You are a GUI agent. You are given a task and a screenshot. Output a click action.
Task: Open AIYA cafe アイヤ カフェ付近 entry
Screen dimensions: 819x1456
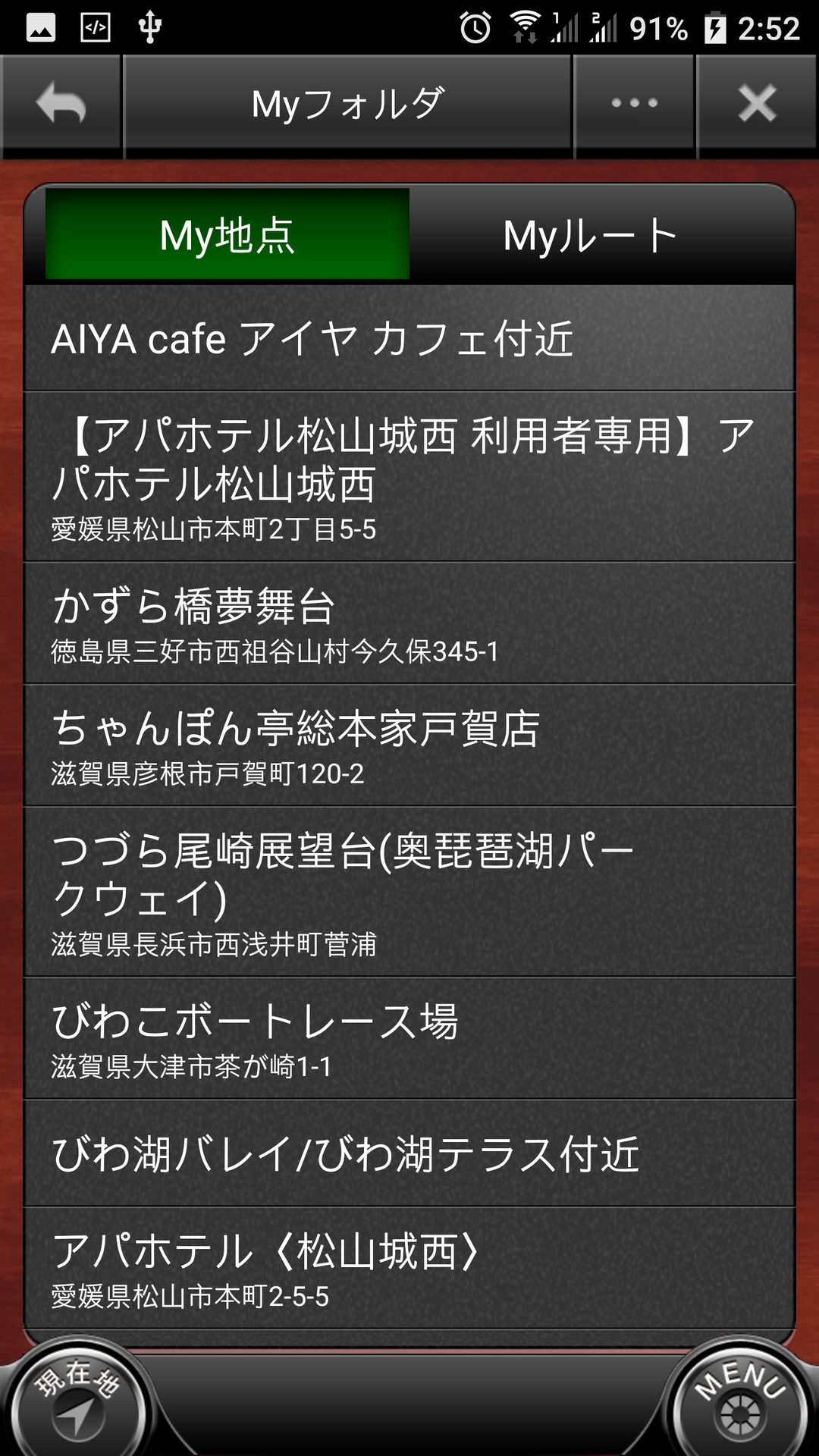tap(409, 338)
